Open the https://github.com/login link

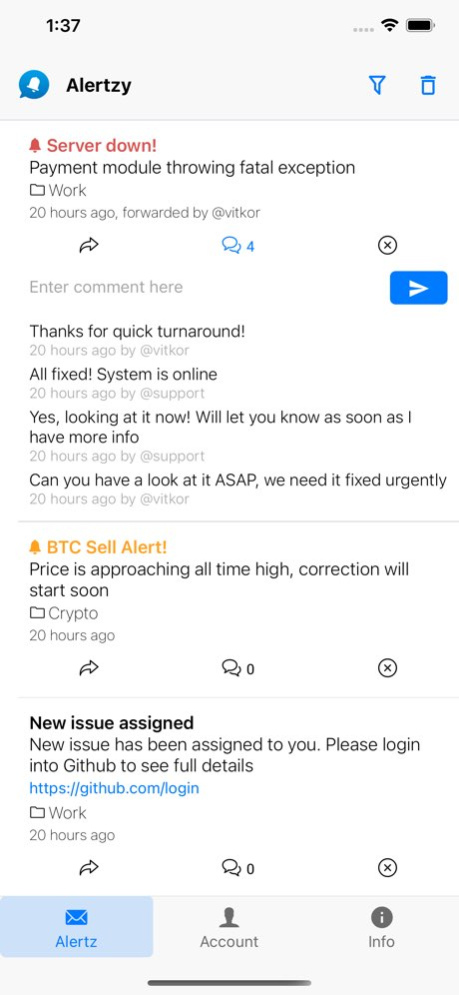point(114,789)
